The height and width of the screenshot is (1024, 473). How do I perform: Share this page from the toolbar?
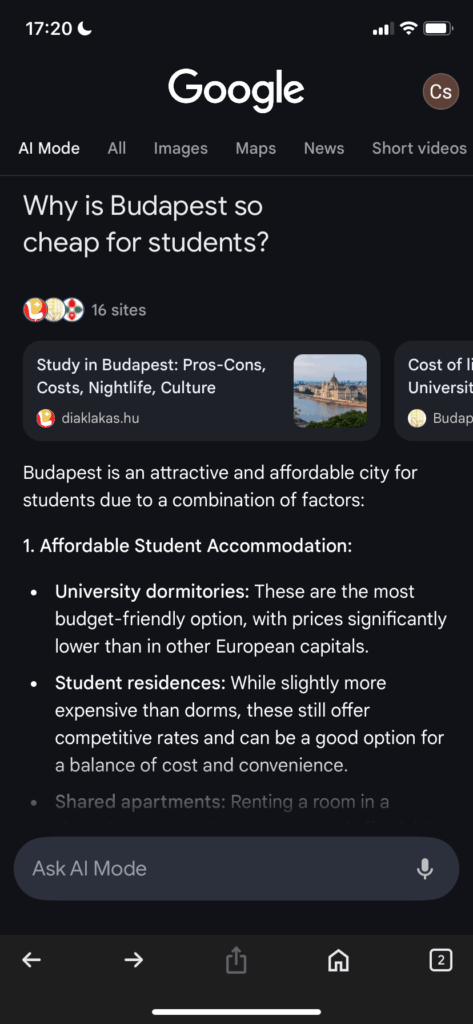(x=236, y=961)
